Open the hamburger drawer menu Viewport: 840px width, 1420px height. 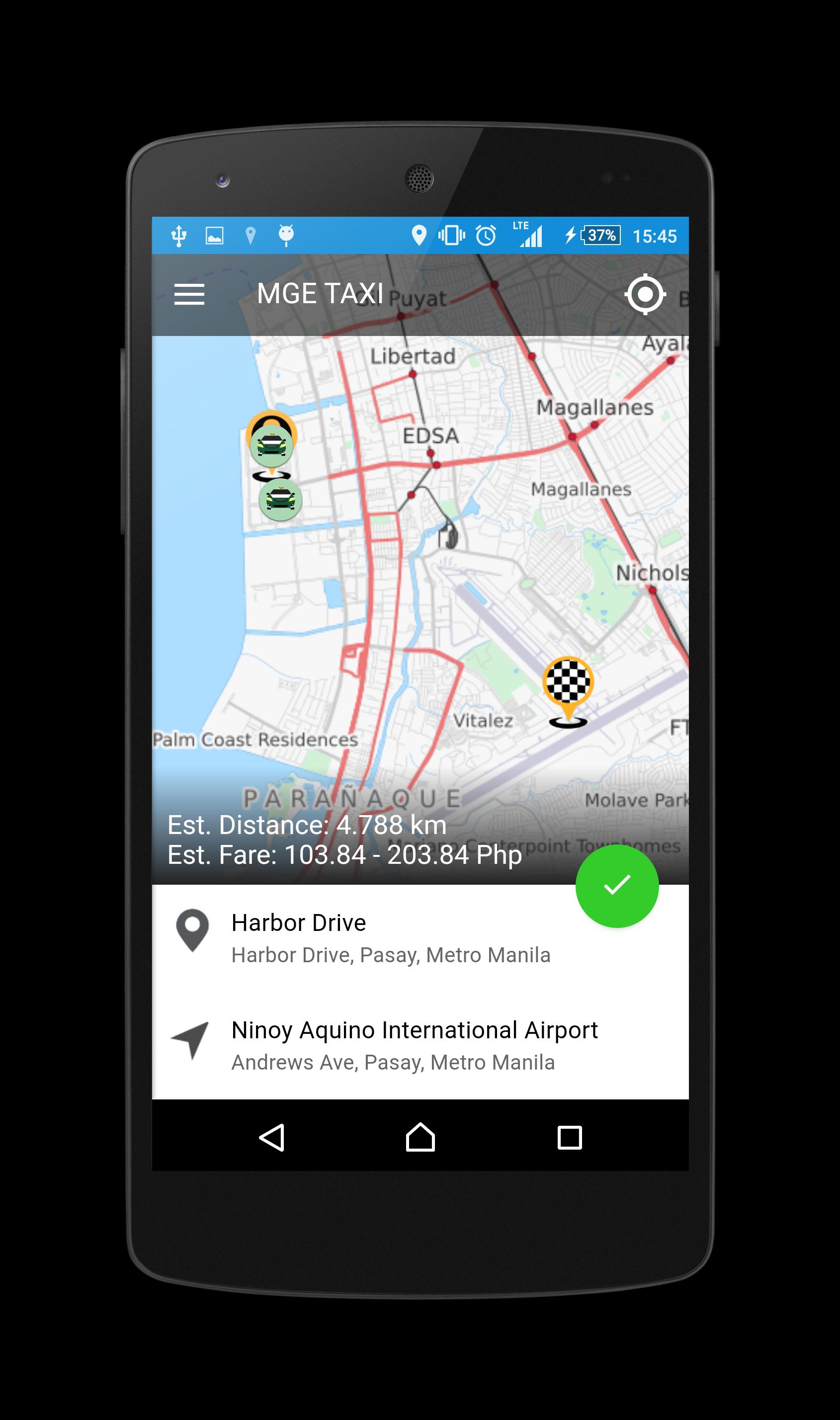[x=189, y=294]
